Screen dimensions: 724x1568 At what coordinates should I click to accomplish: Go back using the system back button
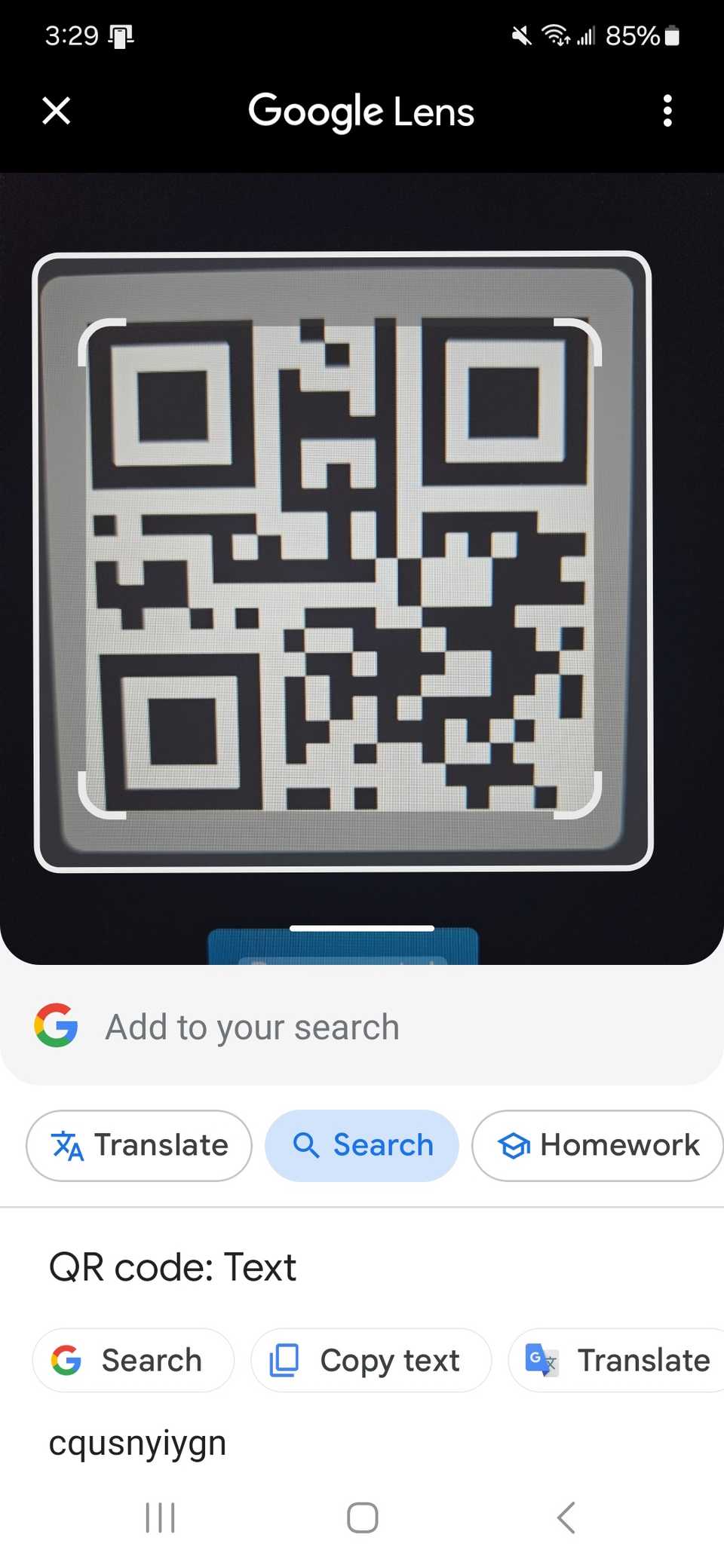coord(566,1517)
